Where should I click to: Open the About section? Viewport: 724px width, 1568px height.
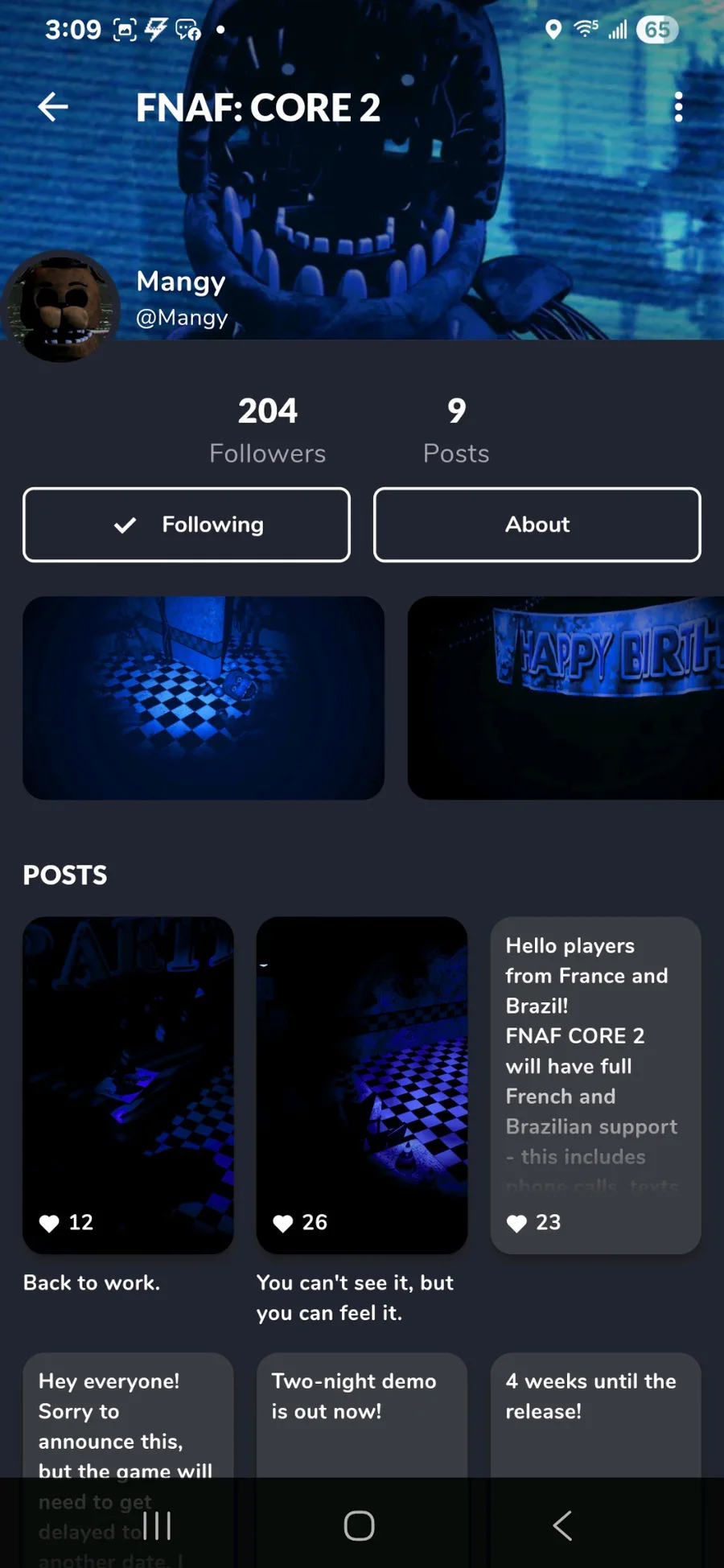pos(537,525)
